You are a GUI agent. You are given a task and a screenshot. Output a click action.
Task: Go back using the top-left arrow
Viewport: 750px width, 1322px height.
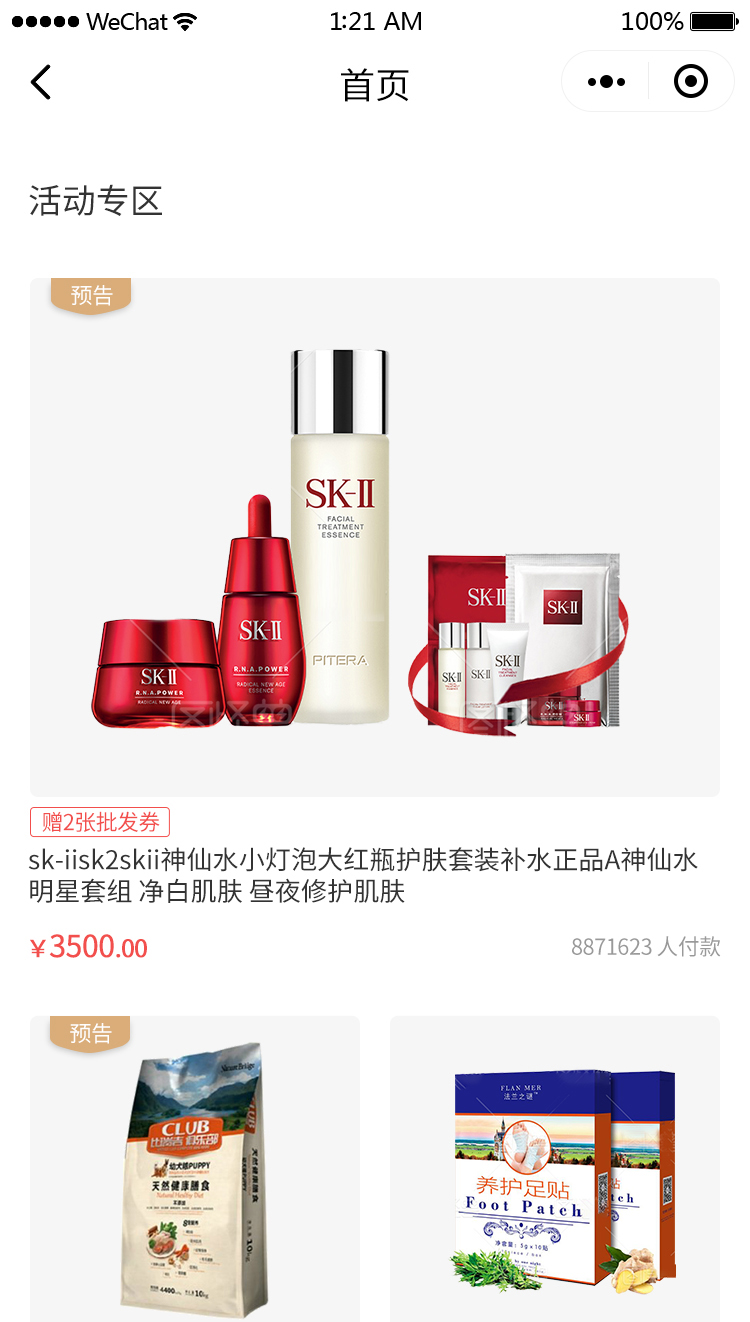click(x=41, y=82)
